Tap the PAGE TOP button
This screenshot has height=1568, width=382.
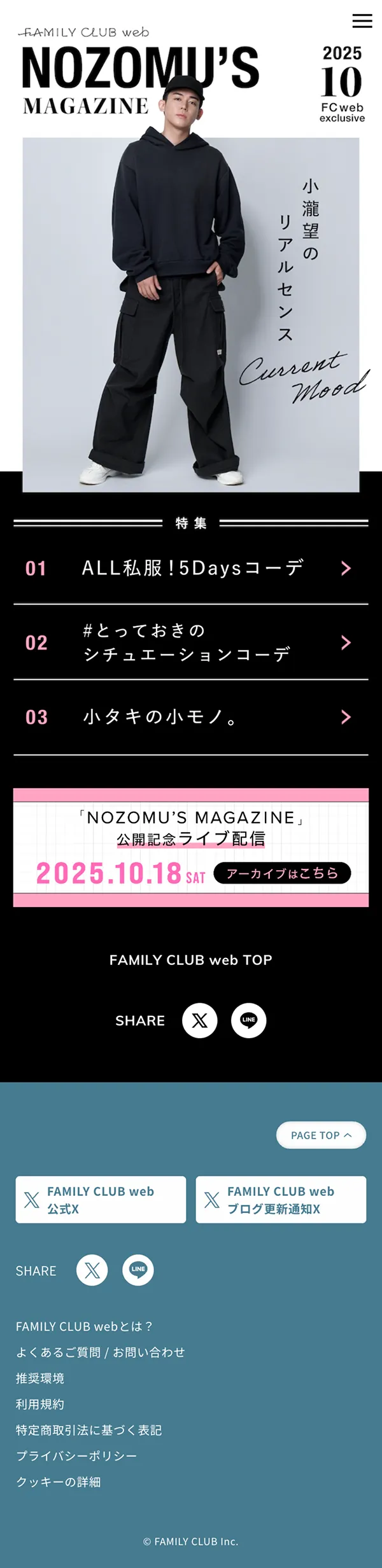click(321, 1135)
